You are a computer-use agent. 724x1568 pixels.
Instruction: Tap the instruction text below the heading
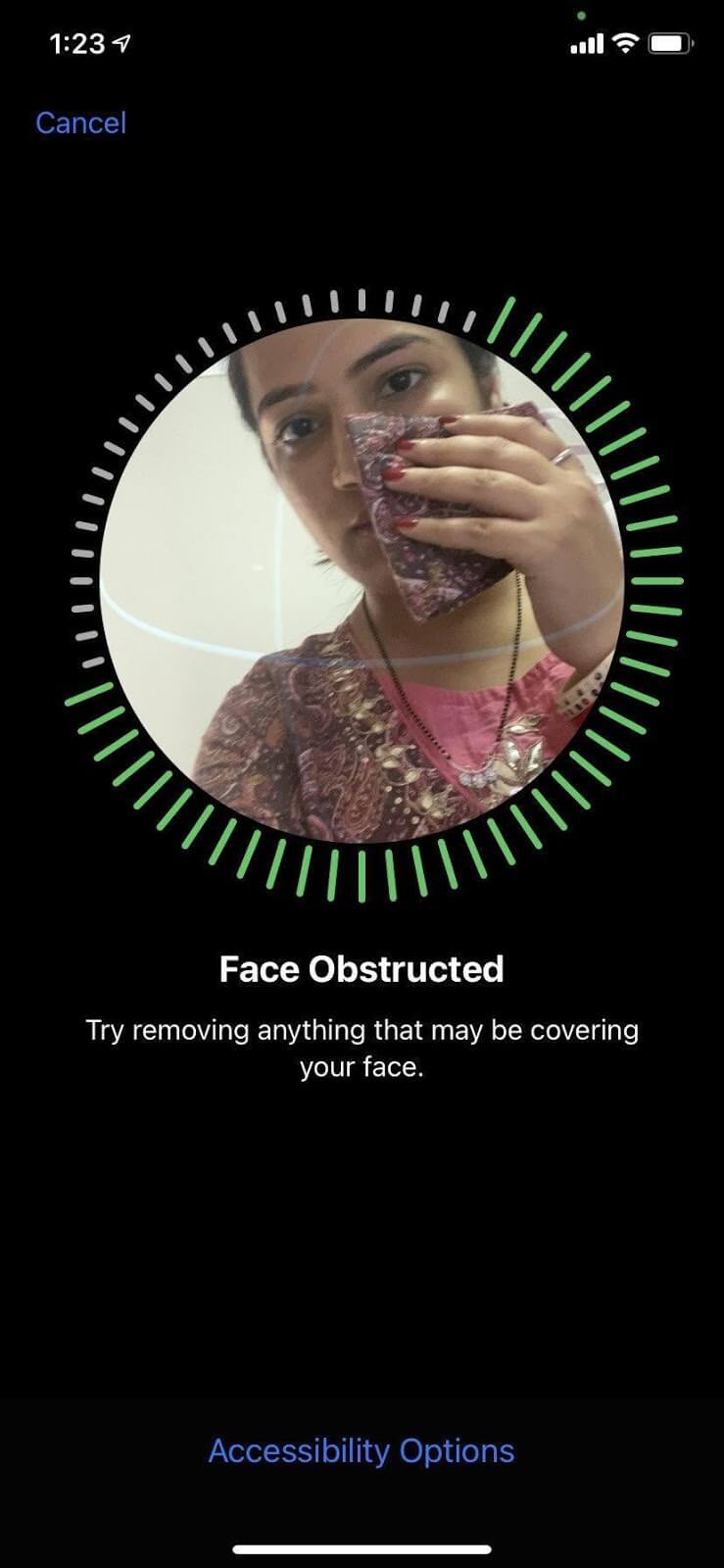click(x=362, y=1047)
